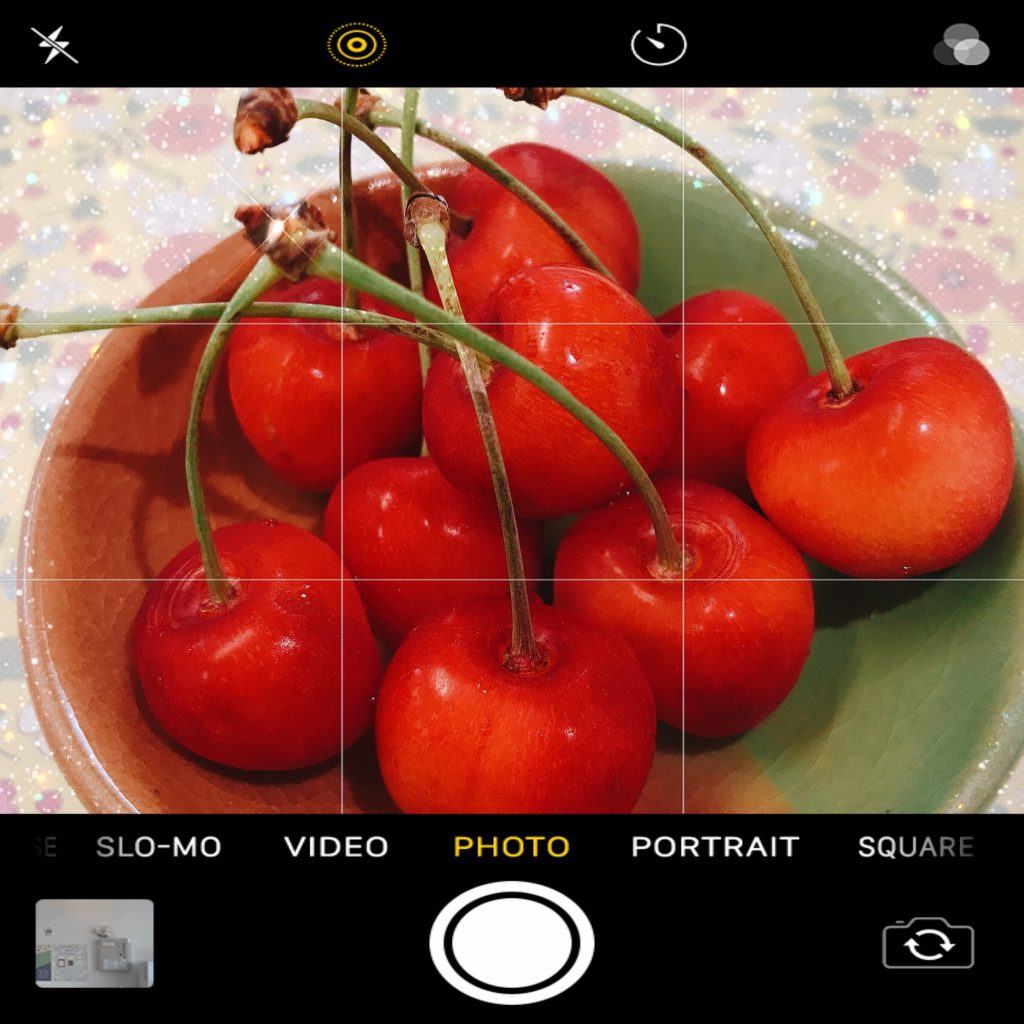Open the last photo thumbnail
Viewport: 1024px width, 1024px height.
[x=95, y=943]
